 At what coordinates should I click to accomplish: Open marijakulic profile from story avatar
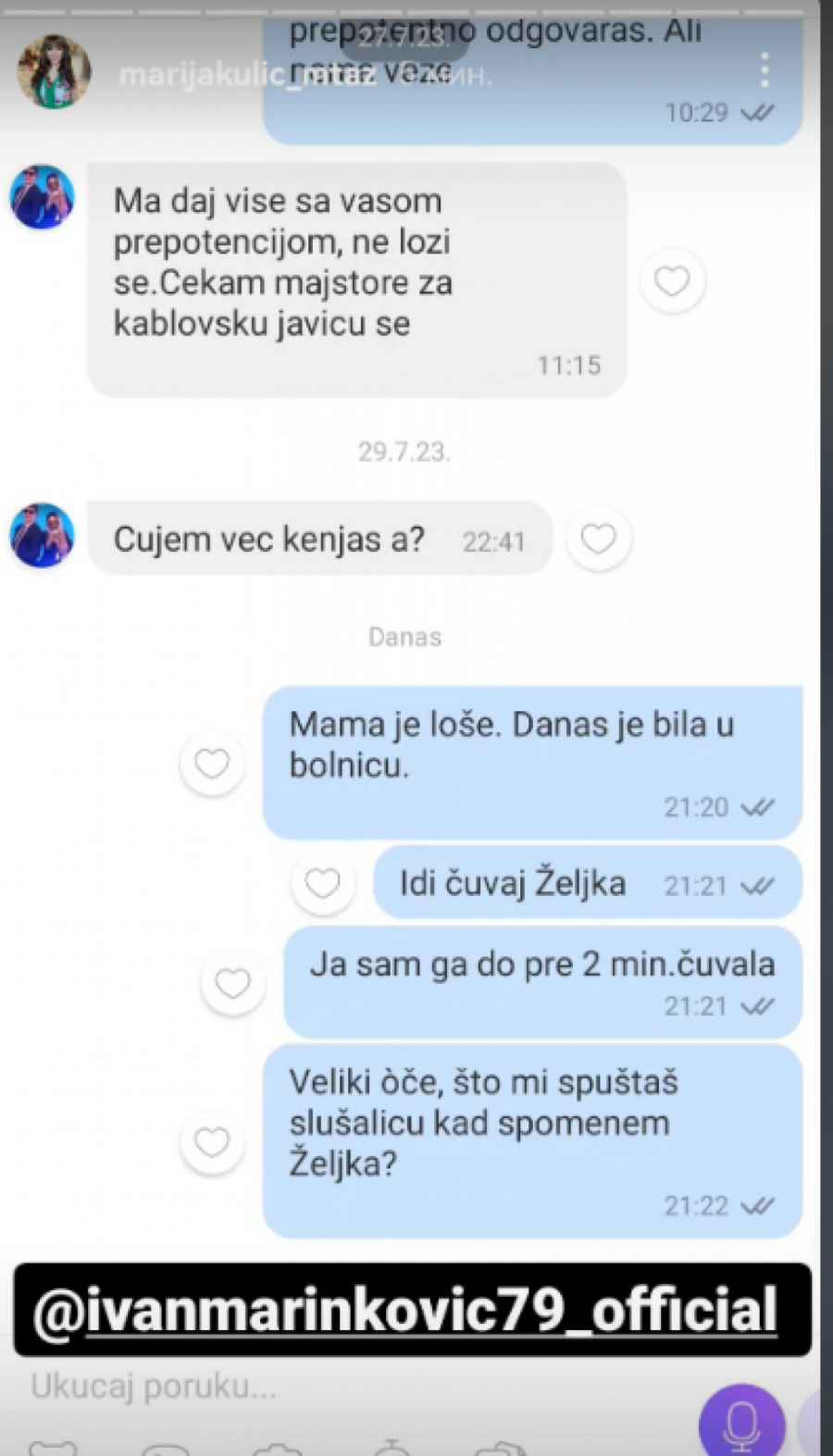click(55, 72)
